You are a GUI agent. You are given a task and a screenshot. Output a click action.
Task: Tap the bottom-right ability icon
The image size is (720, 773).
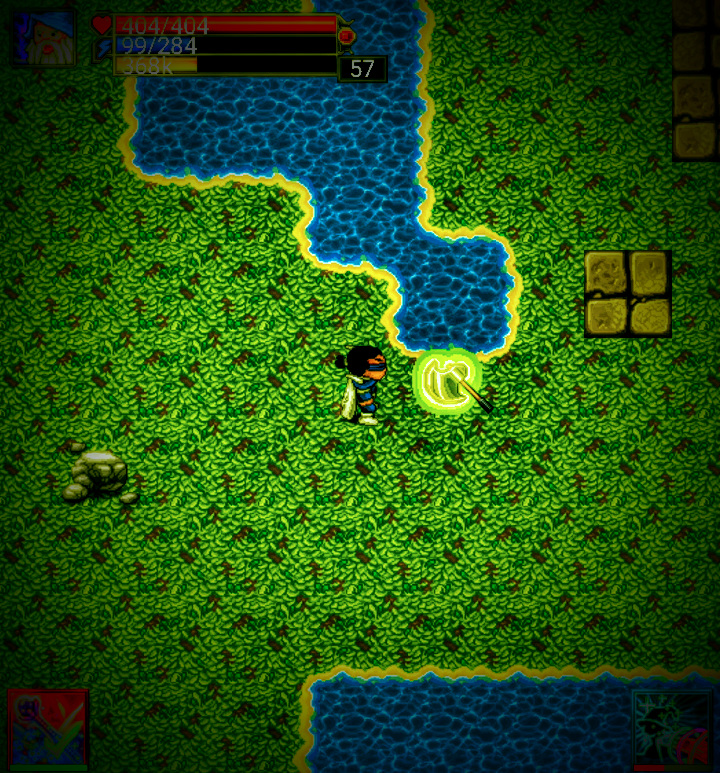pos(673,730)
